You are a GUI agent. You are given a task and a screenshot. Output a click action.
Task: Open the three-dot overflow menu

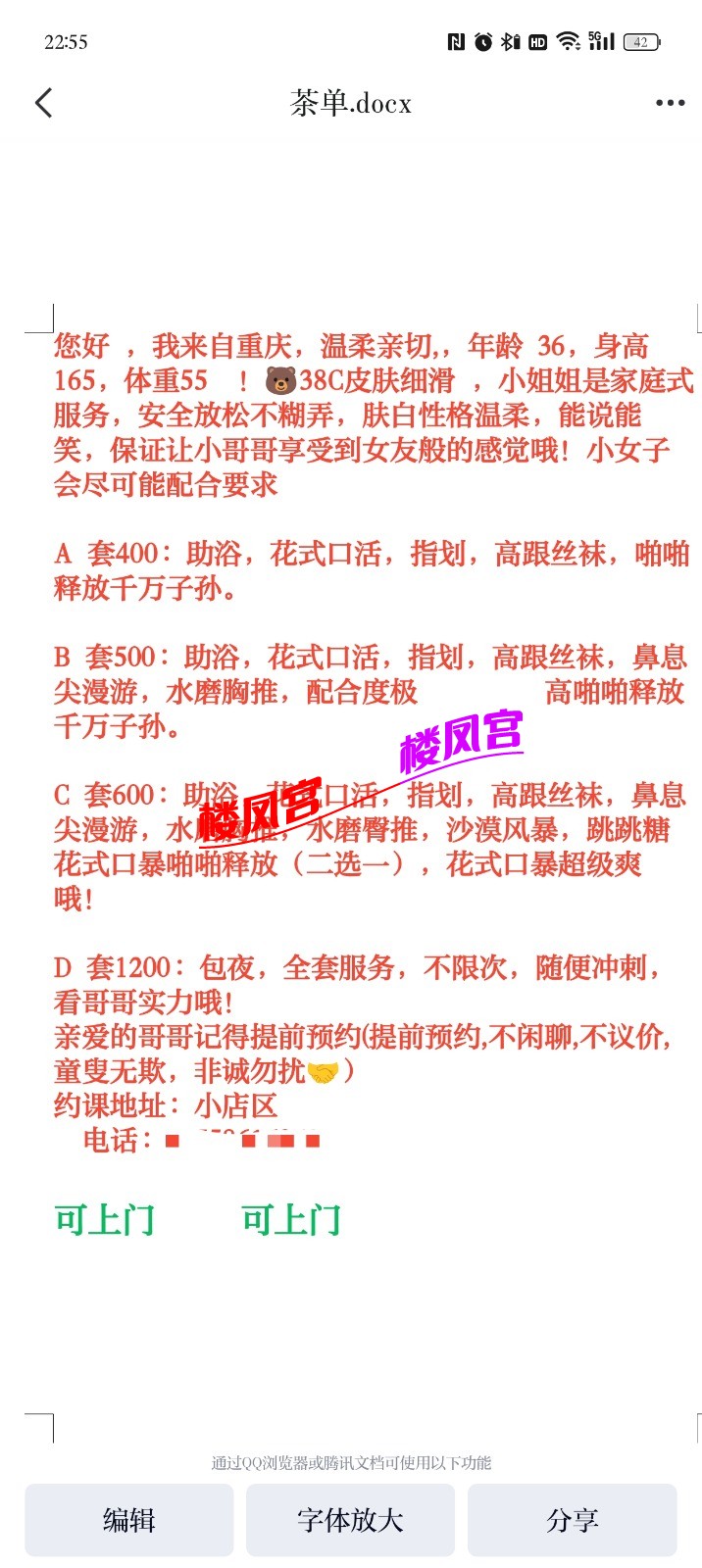tap(670, 103)
